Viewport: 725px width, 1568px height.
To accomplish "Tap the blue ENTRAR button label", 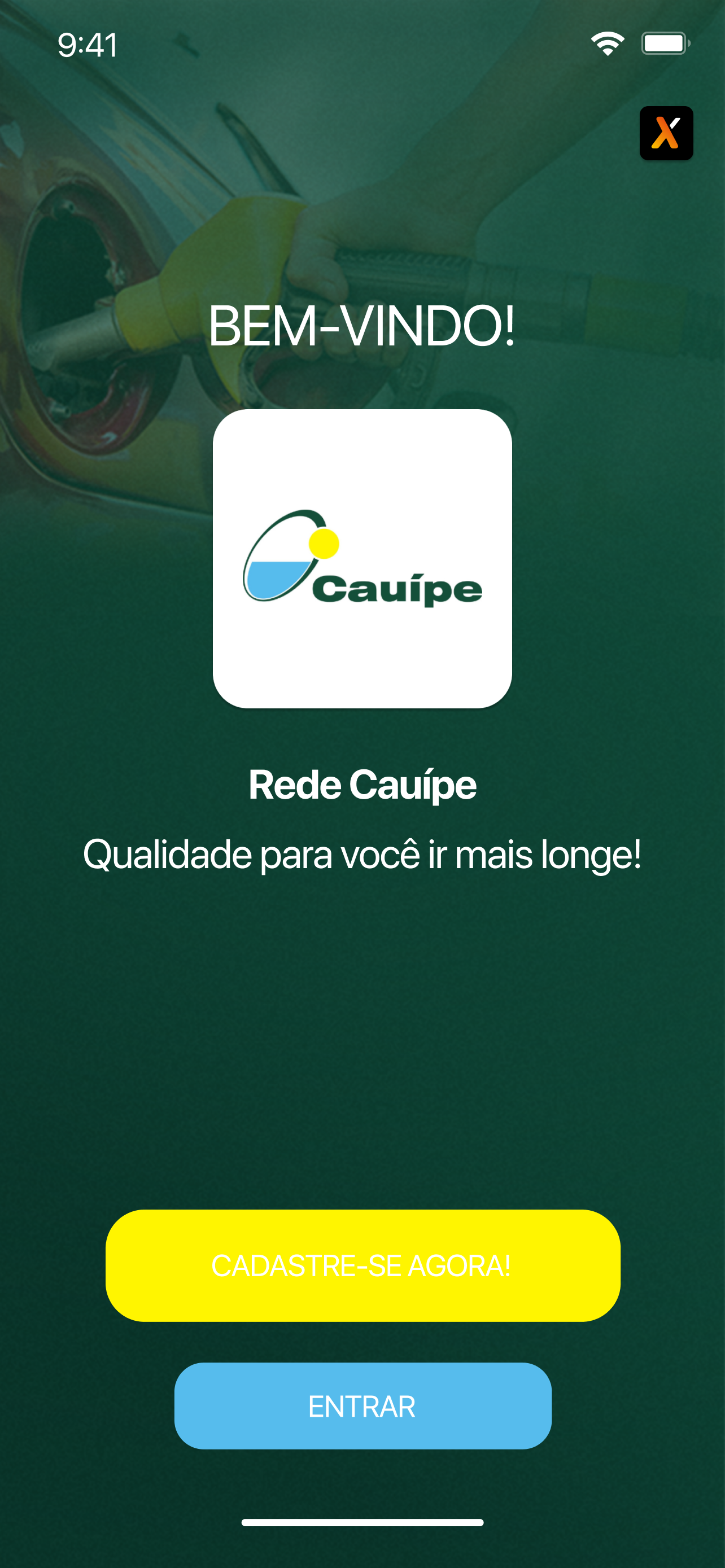I will [363, 1405].
